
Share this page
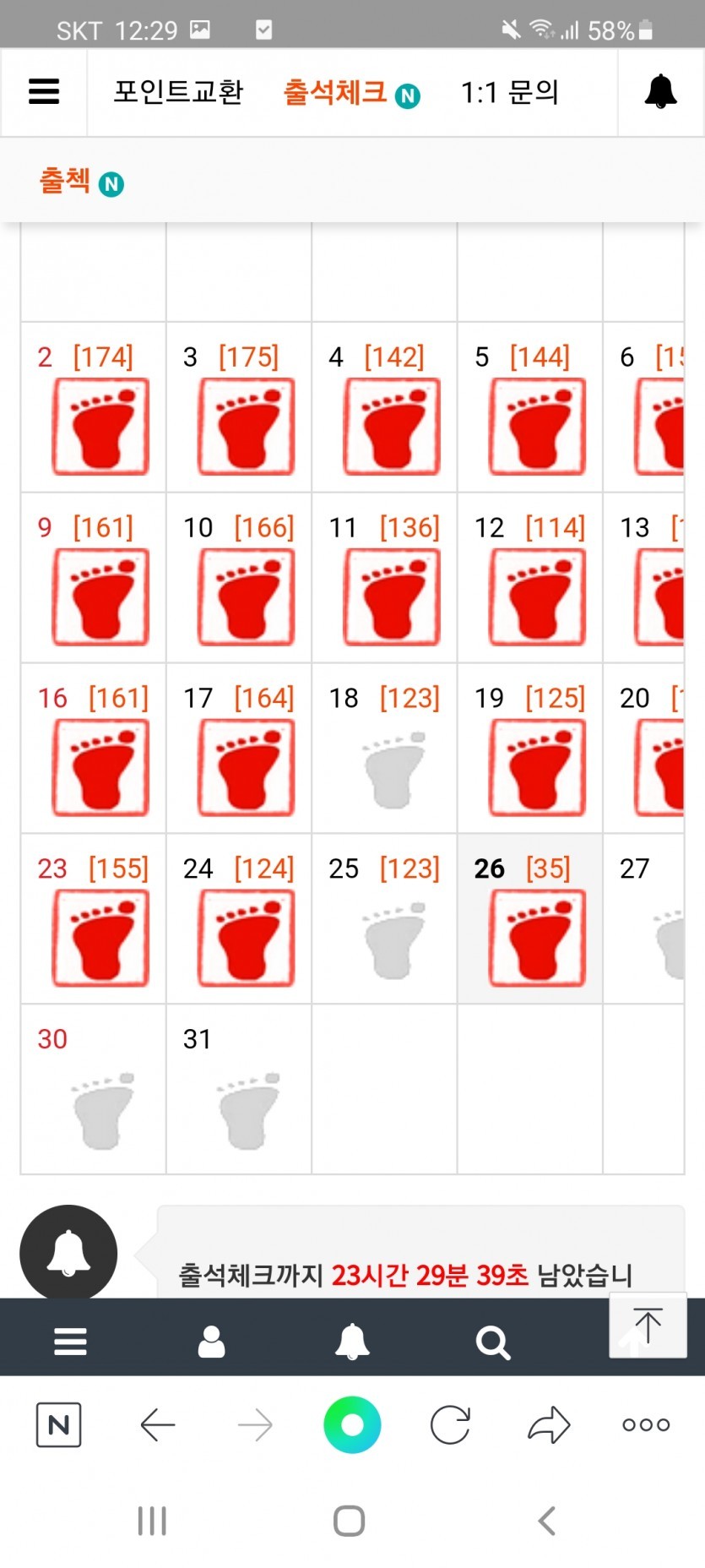[549, 1425]
